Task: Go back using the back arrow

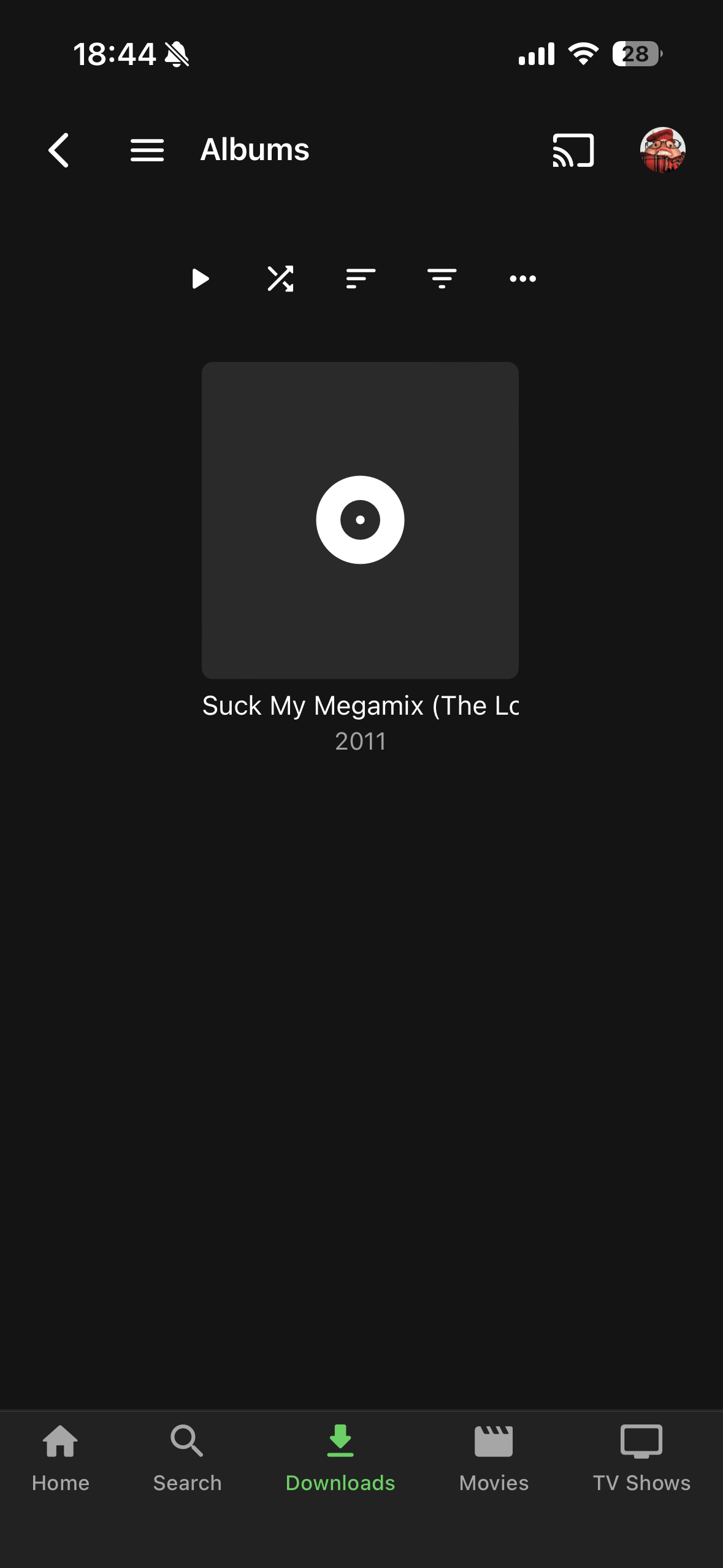Action: click(x=59, y=150)
